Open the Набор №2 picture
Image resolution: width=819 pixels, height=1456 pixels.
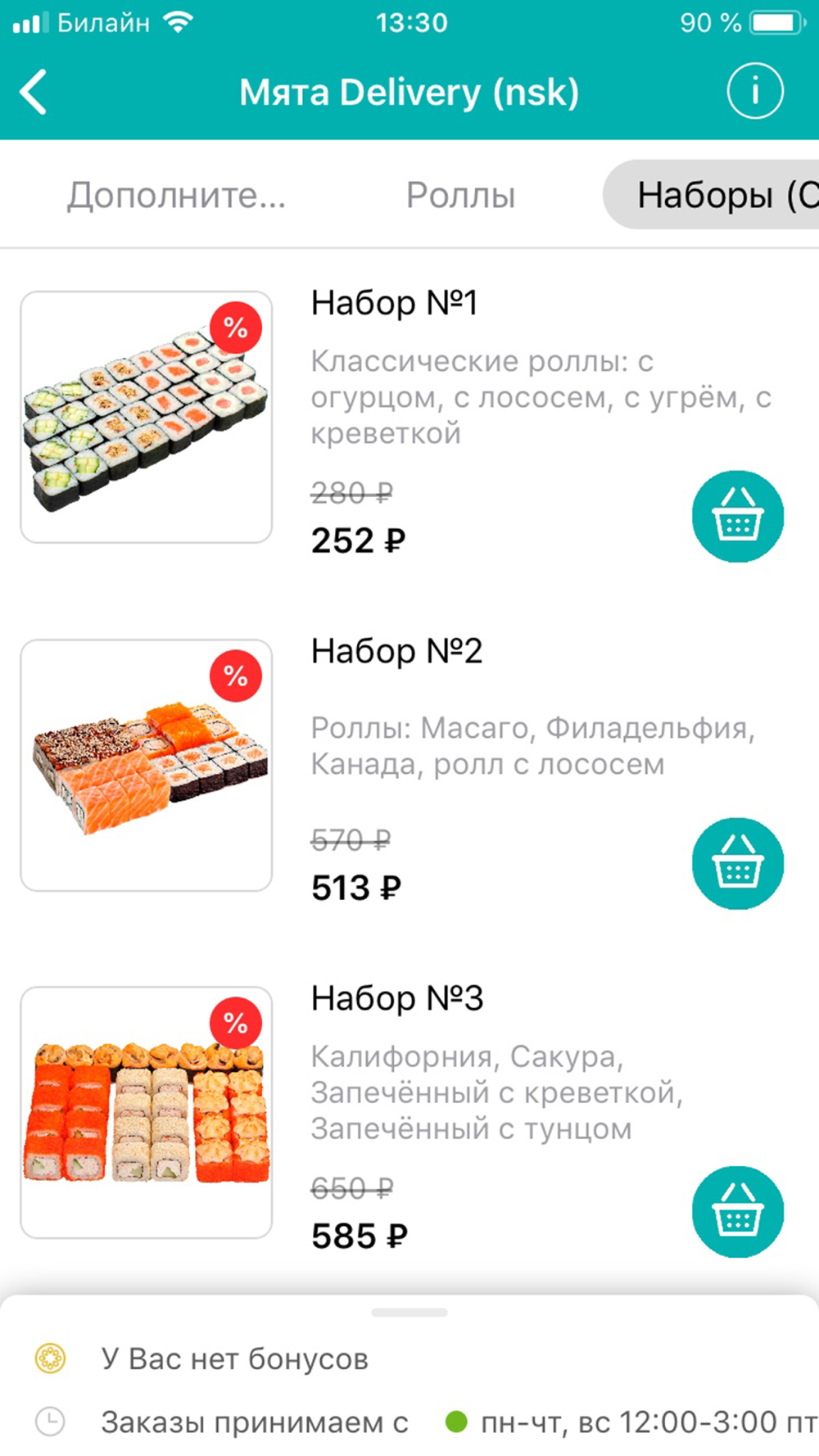point(147,765)
